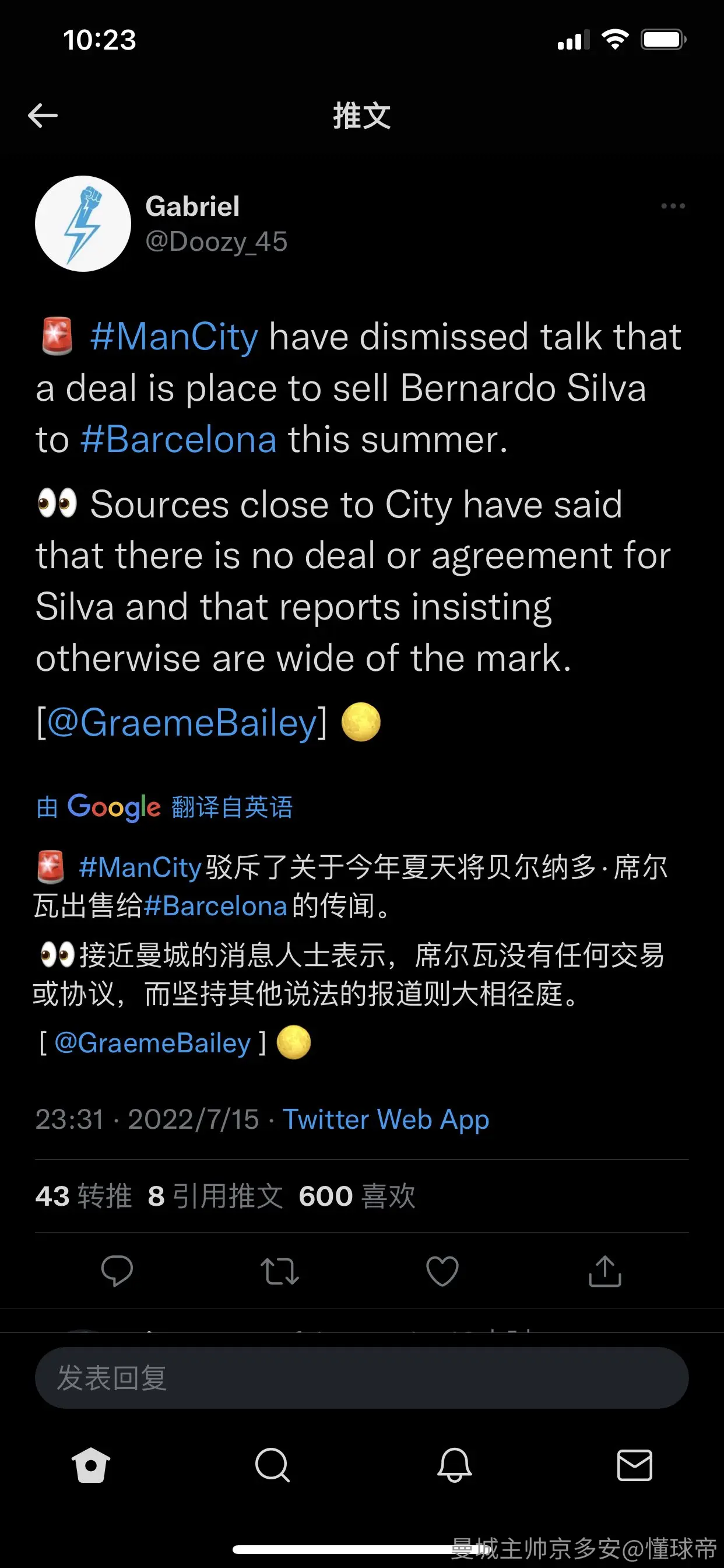
Task: Tap the #ManCity hashtag in the original tweet
Action: [x=174, y=337]
